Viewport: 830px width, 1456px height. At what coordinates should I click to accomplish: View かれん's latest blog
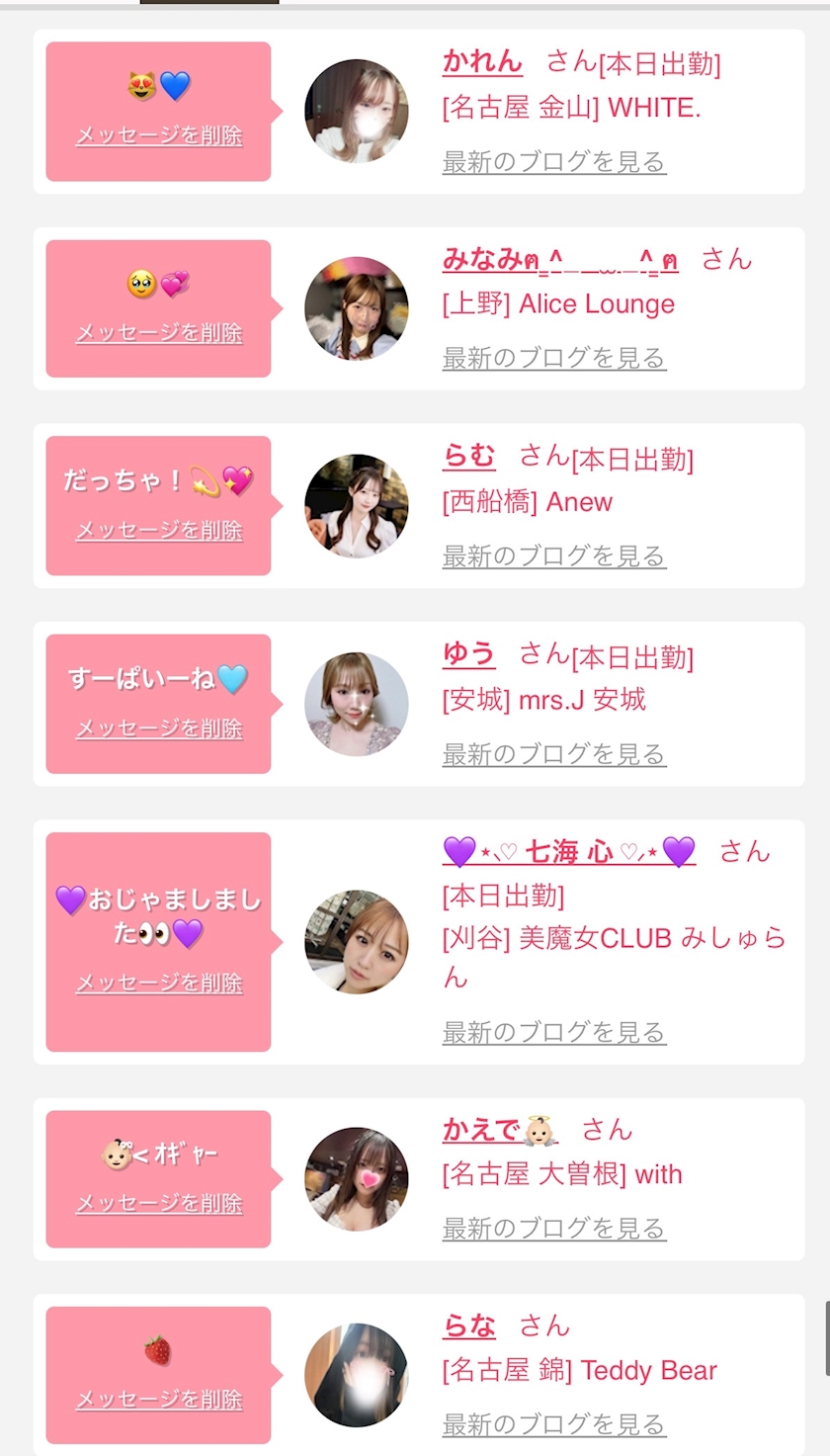click(554, 161)
